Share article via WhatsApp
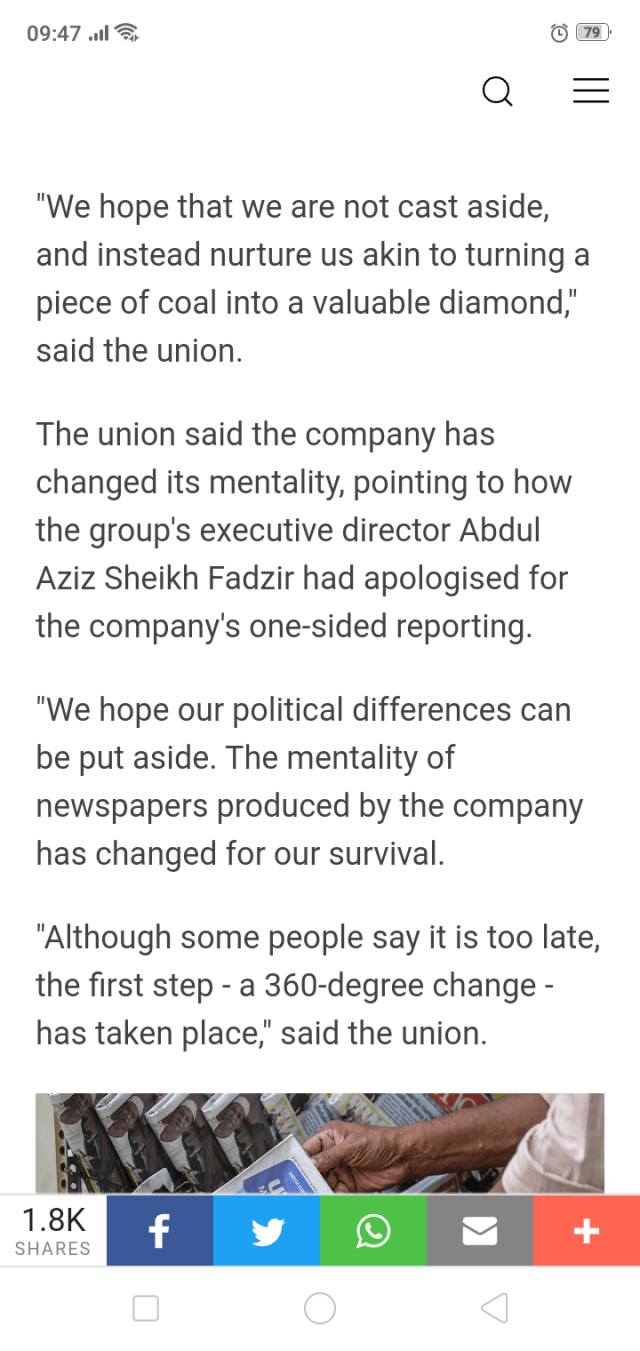This screenshot has height=1351, width=640. click(373, 1231)
